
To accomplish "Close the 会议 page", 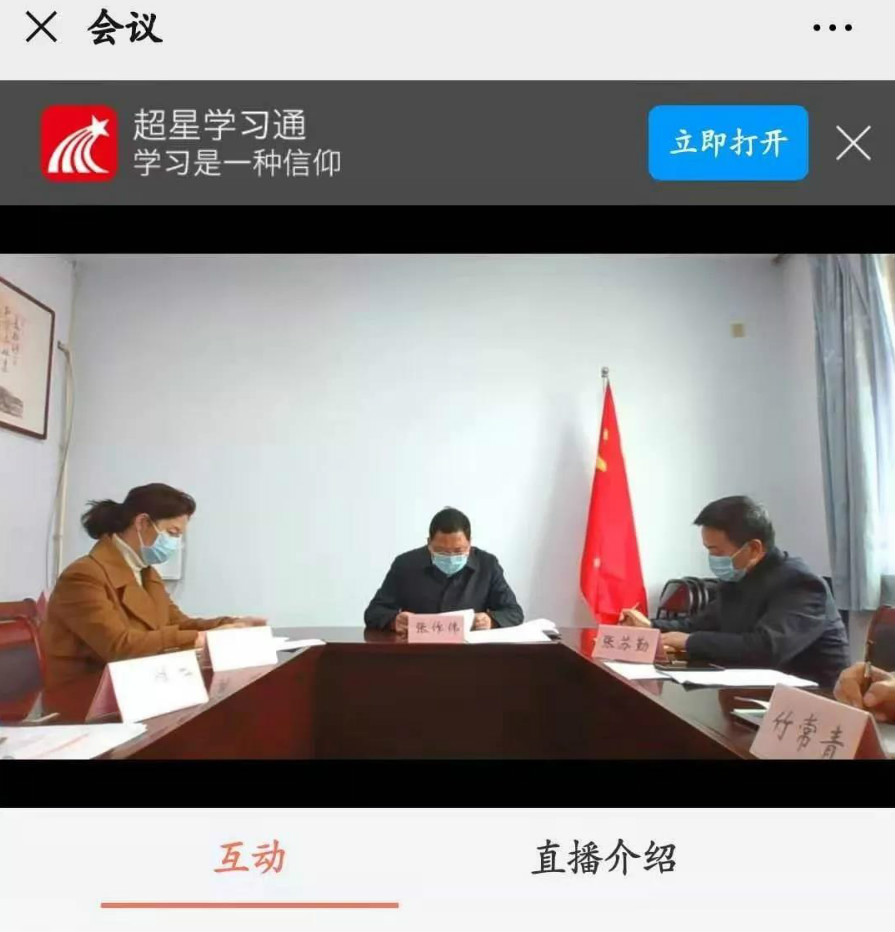I will (41, 28).
